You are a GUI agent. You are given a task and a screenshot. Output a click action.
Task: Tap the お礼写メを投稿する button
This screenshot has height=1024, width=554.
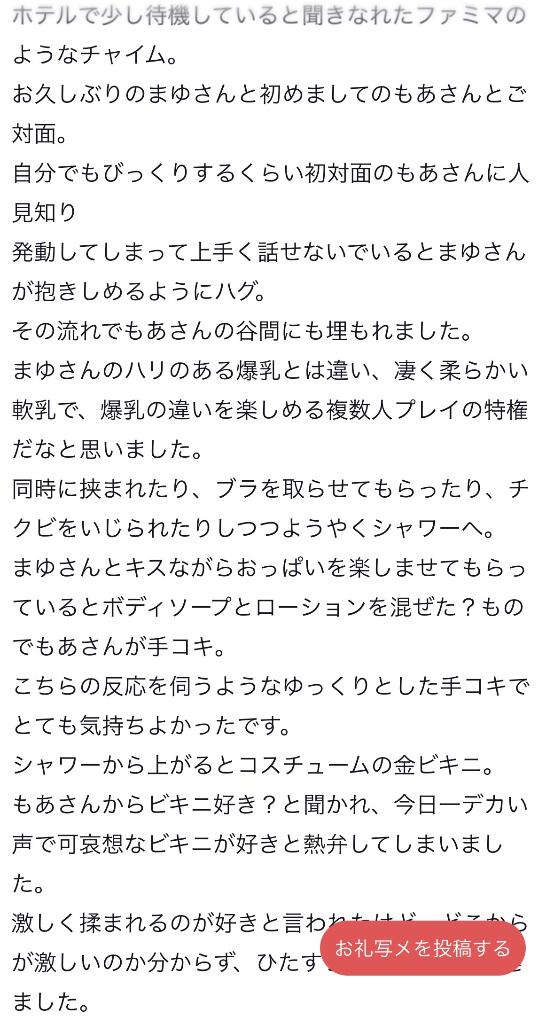tap(423, 948)
